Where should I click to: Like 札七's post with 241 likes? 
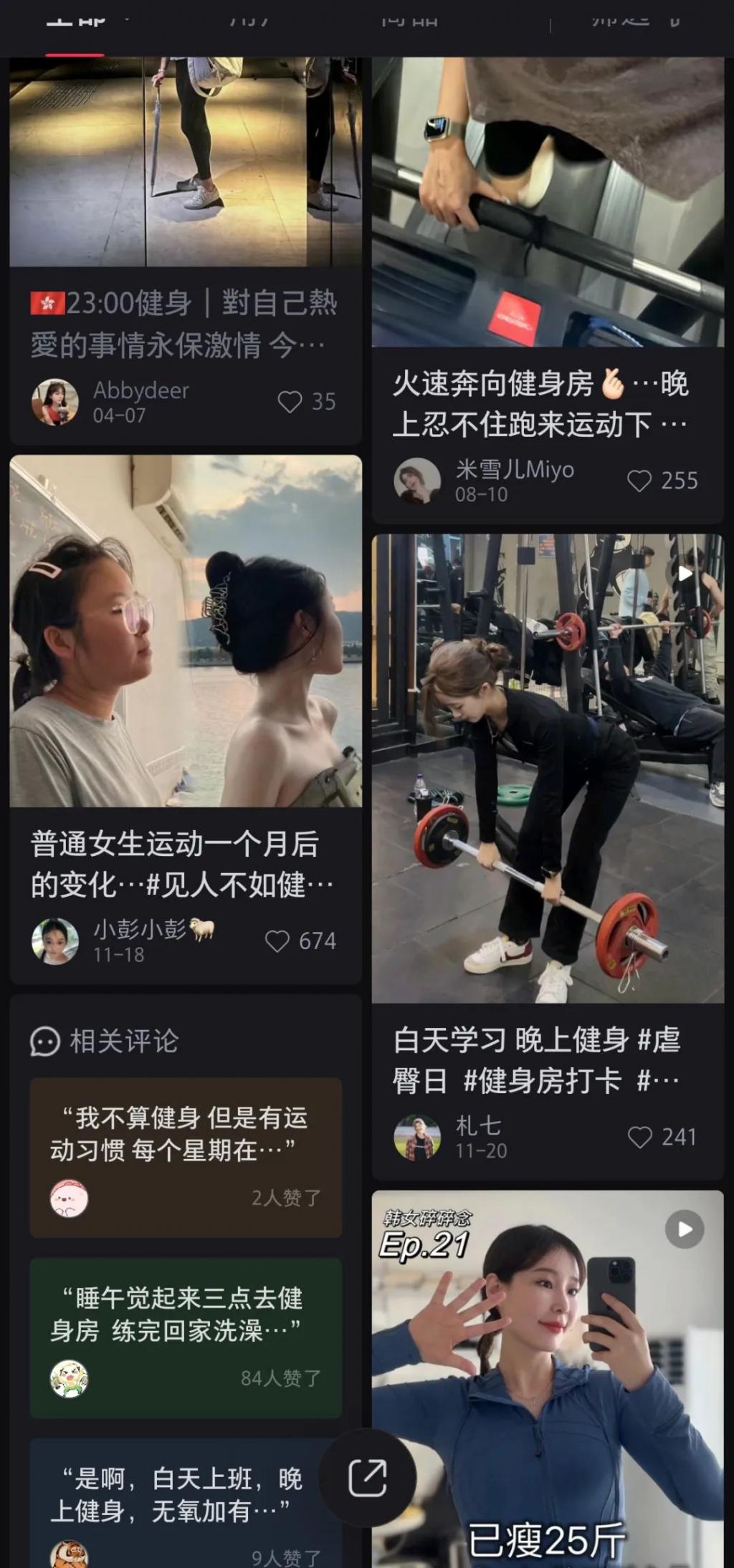tap(640, 1137)
